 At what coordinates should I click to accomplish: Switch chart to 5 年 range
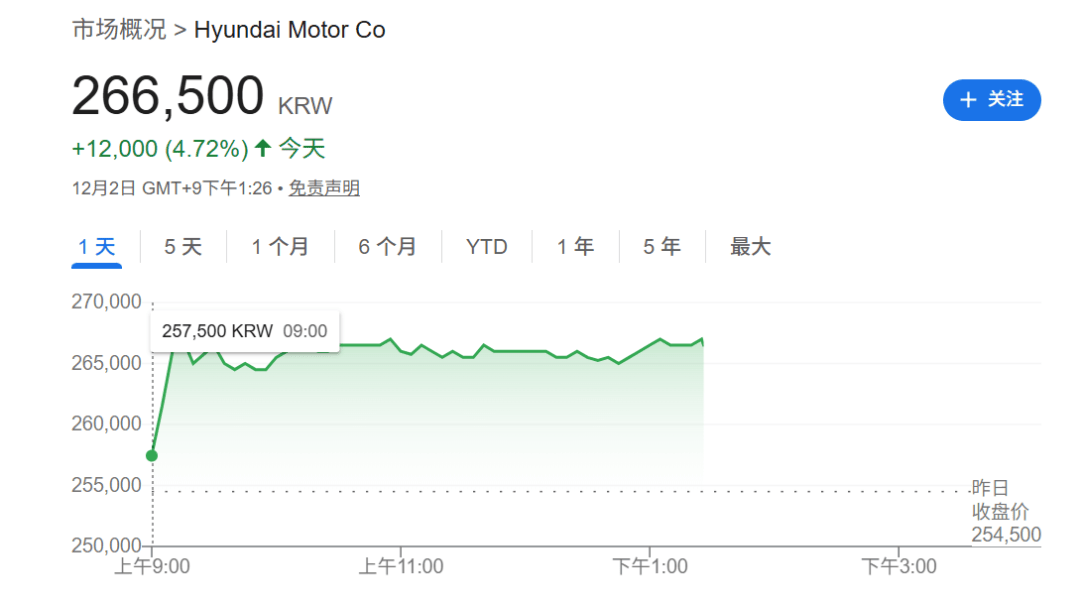(x=662, y=247)
